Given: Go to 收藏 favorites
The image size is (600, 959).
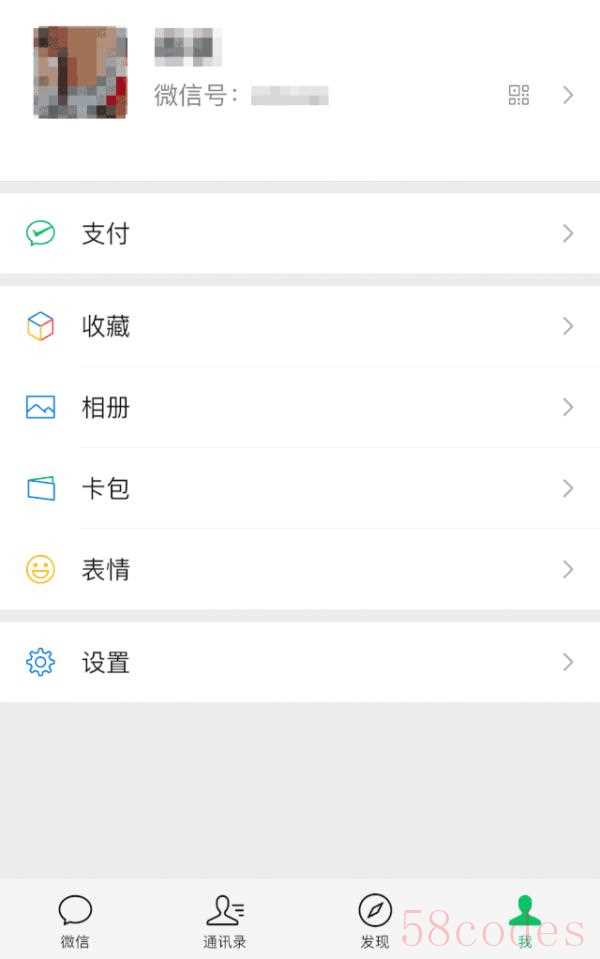Looking at the screenshot, I should pos(300,326).
